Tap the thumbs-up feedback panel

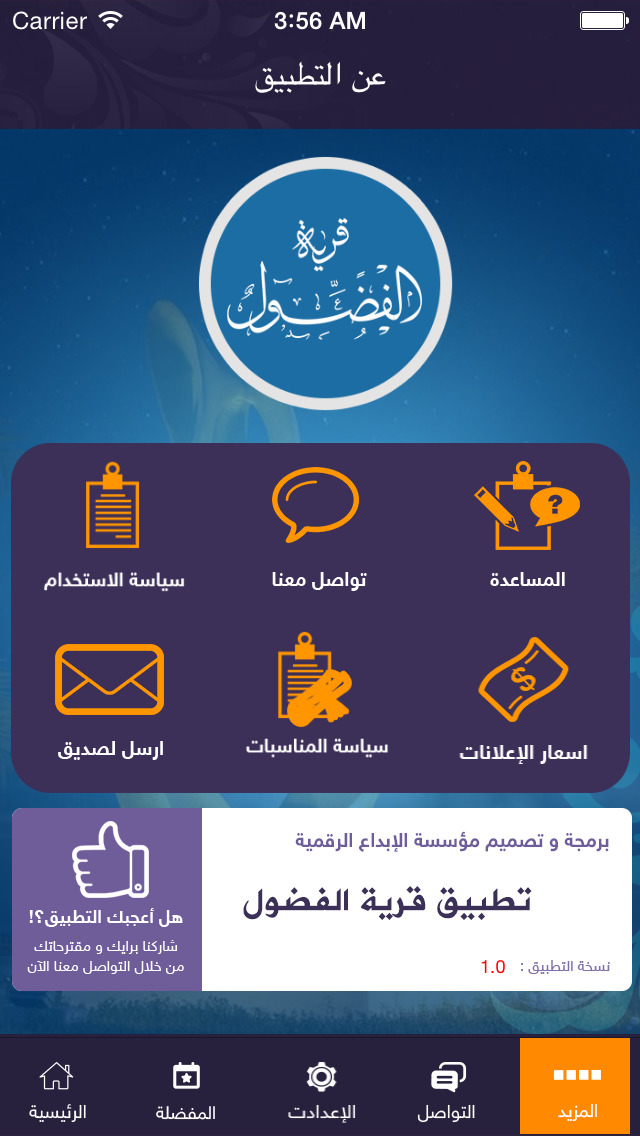click(107, 899)
